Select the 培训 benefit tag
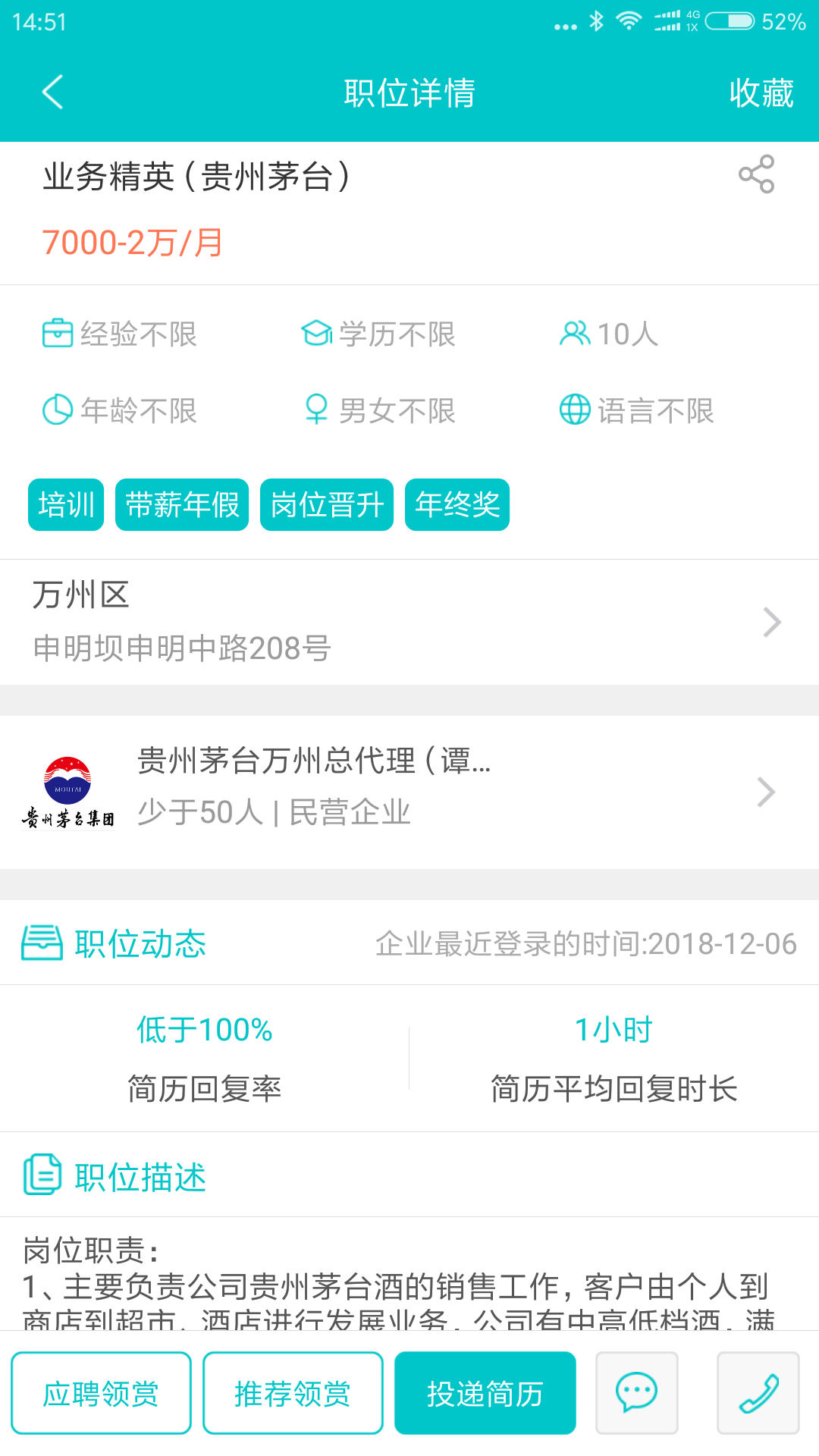Image resolution: width=819 pixels, height=1456 pixels. [65, 505]
